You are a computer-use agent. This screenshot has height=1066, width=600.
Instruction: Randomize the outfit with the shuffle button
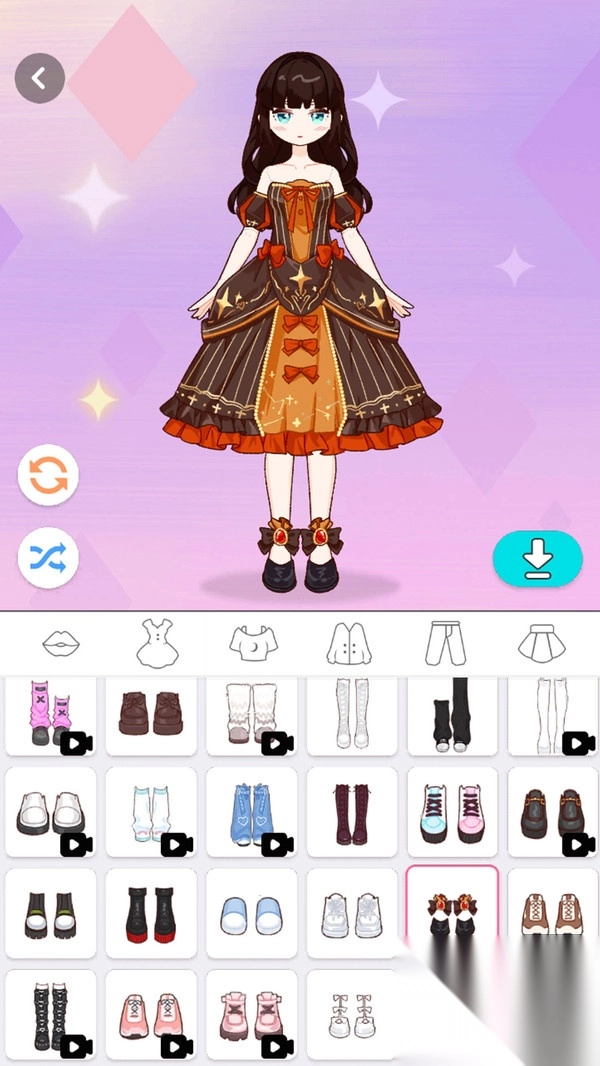(48, 558)
